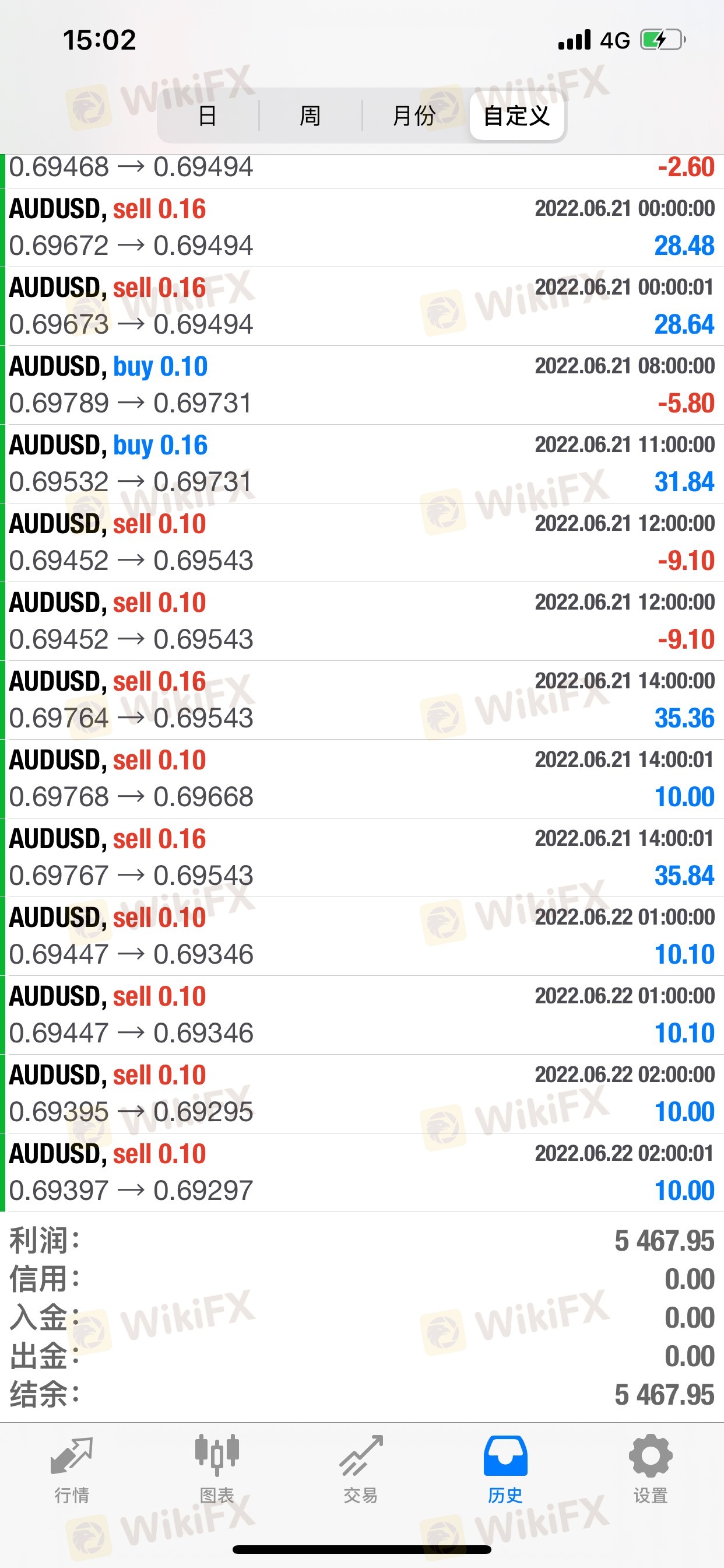
Task: Switch to the 日 (day) period
Action: point(208,116)
